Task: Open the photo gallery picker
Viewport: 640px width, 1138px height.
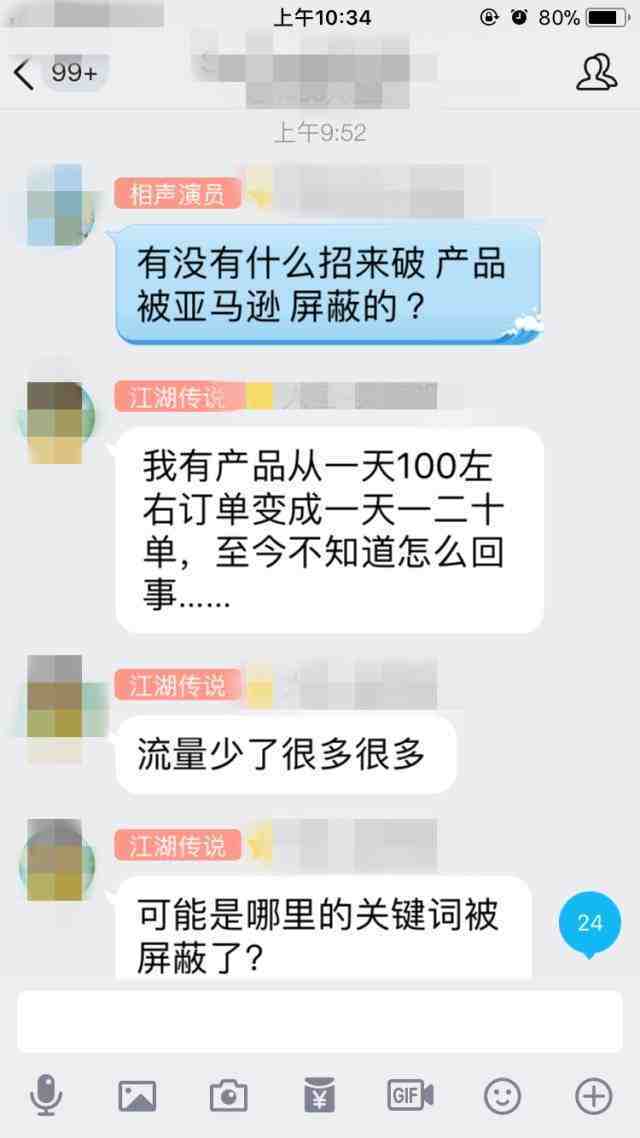Action: point(137,1096)
